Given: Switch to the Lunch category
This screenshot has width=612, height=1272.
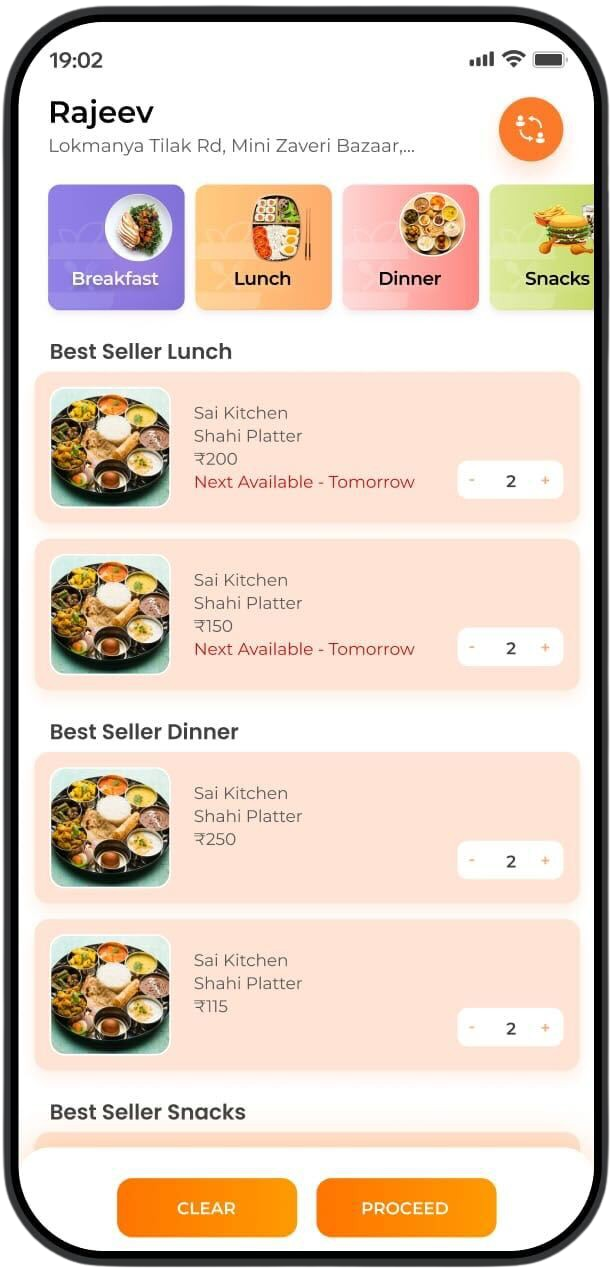Looking at the screenshot, I should coord(263,247).
